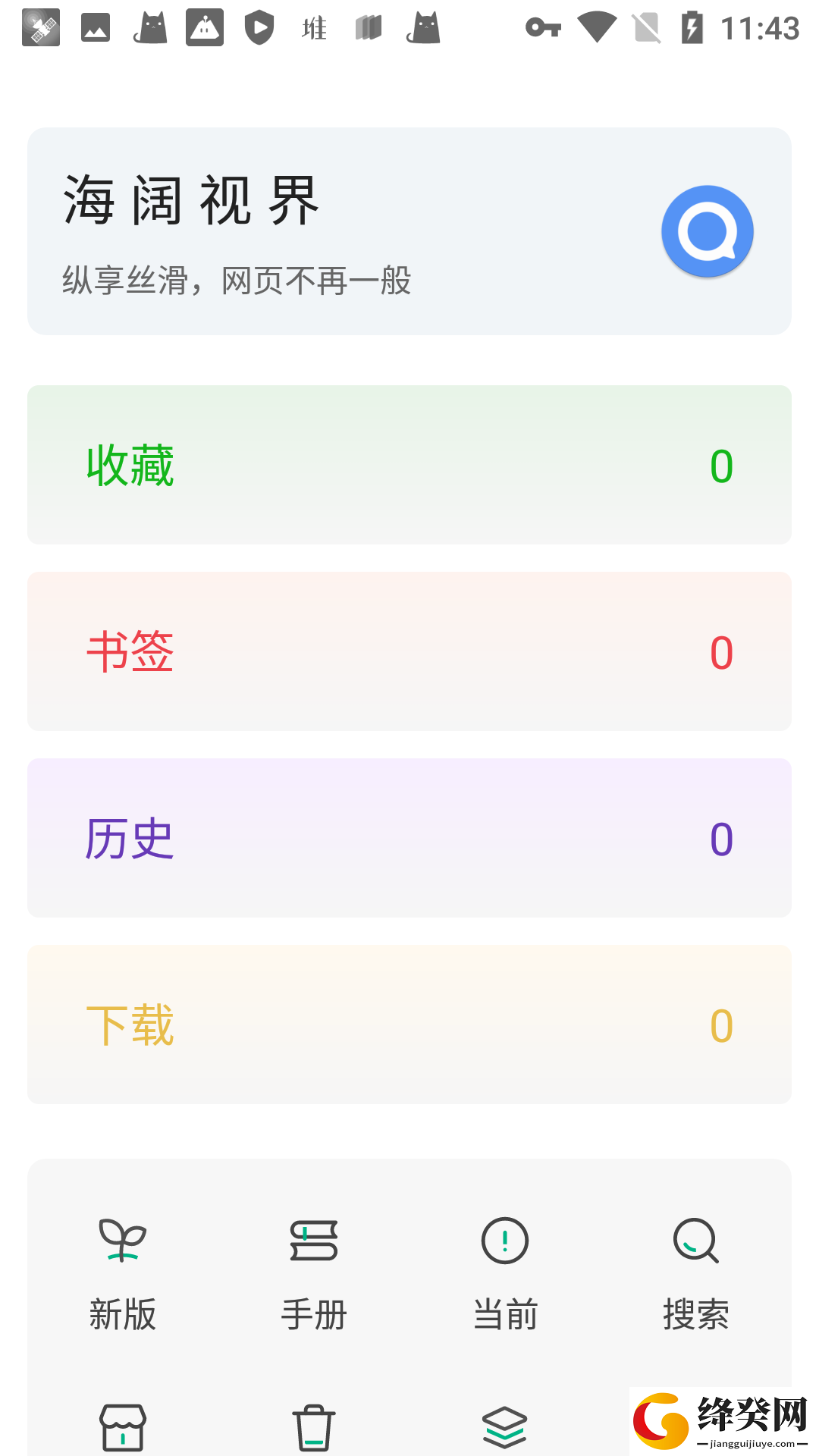
Task: Tap the store icon in bottom row
Action: click(123, 1427)
